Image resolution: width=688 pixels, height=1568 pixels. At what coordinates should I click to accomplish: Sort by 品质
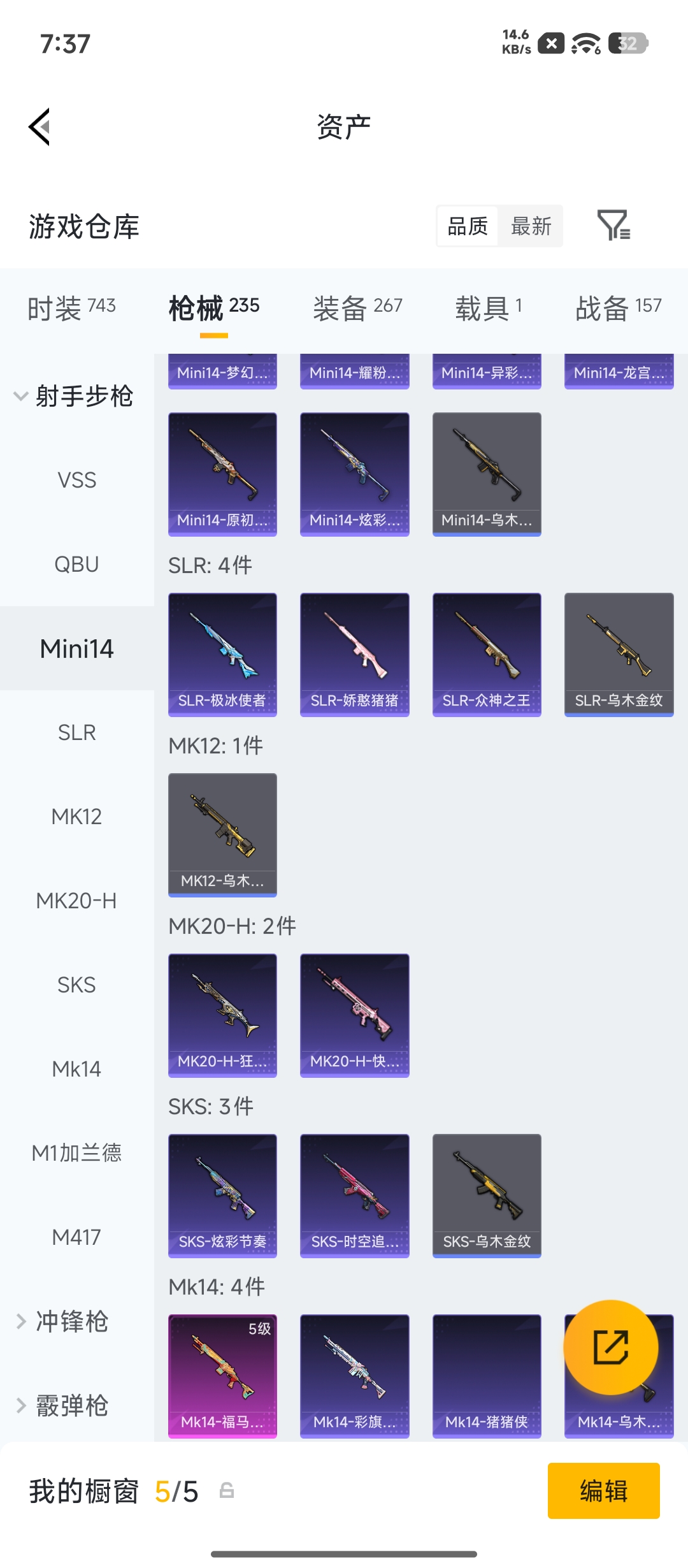click(x=468, y=226)
